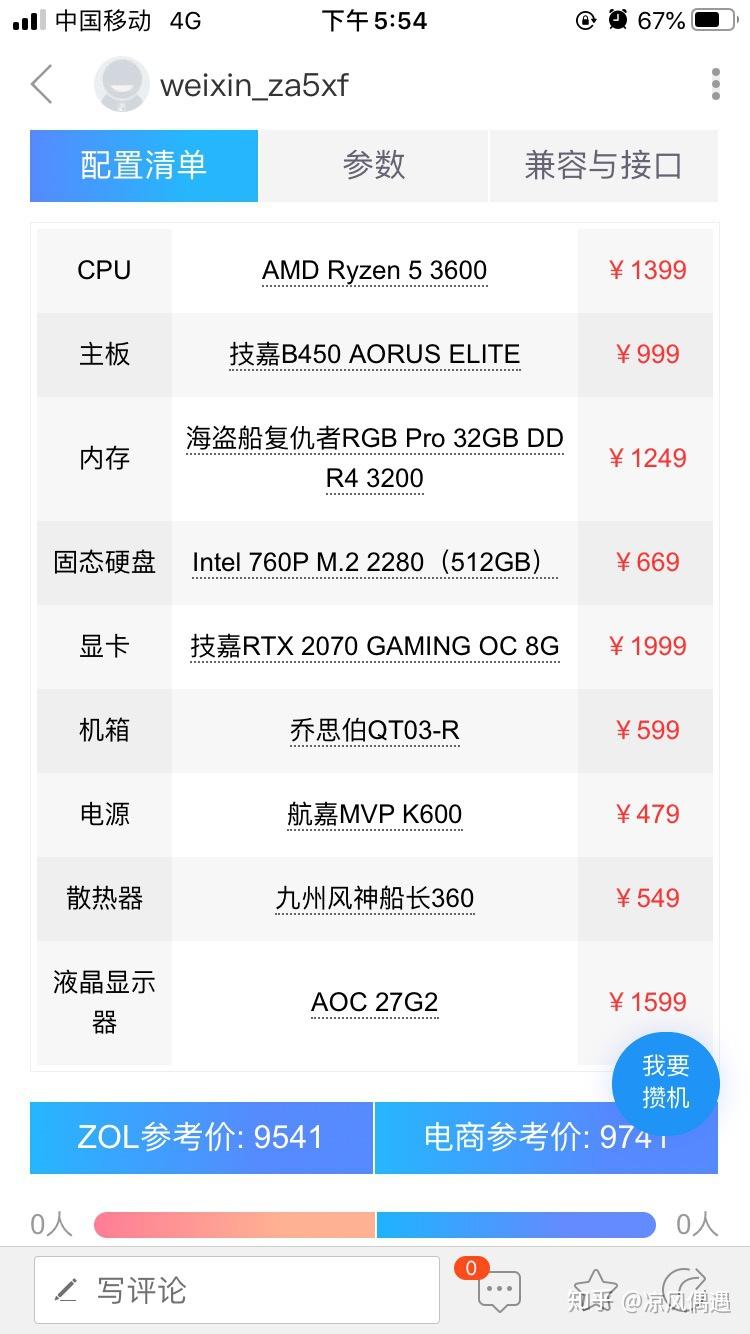750x1334 pixels.
Task: Switch to the 兼容与接口 tab
Action: coord(603,165)
